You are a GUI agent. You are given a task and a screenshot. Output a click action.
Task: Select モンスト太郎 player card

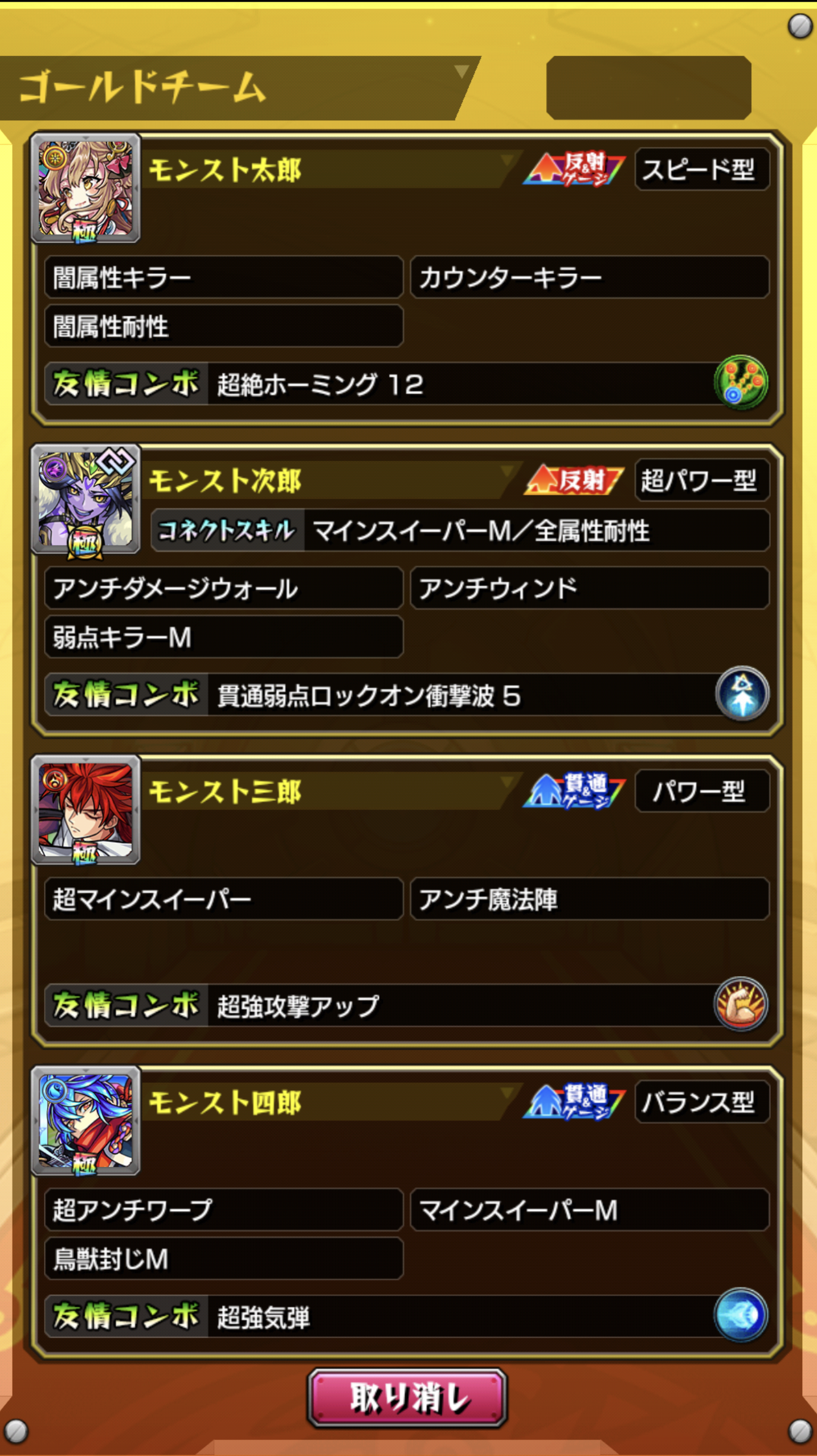407,279
